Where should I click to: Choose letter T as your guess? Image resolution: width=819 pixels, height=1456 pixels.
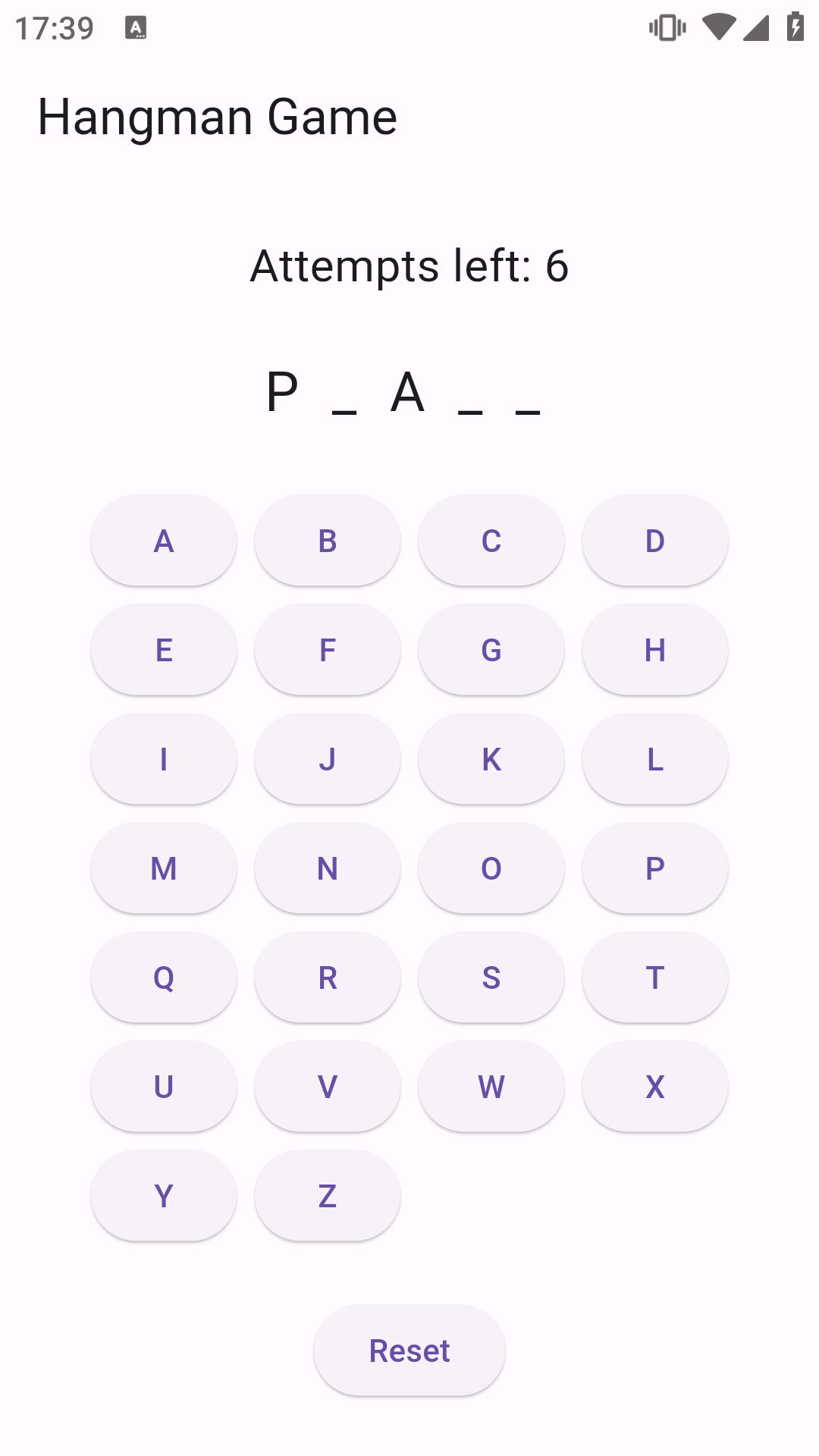coord(655,977)
